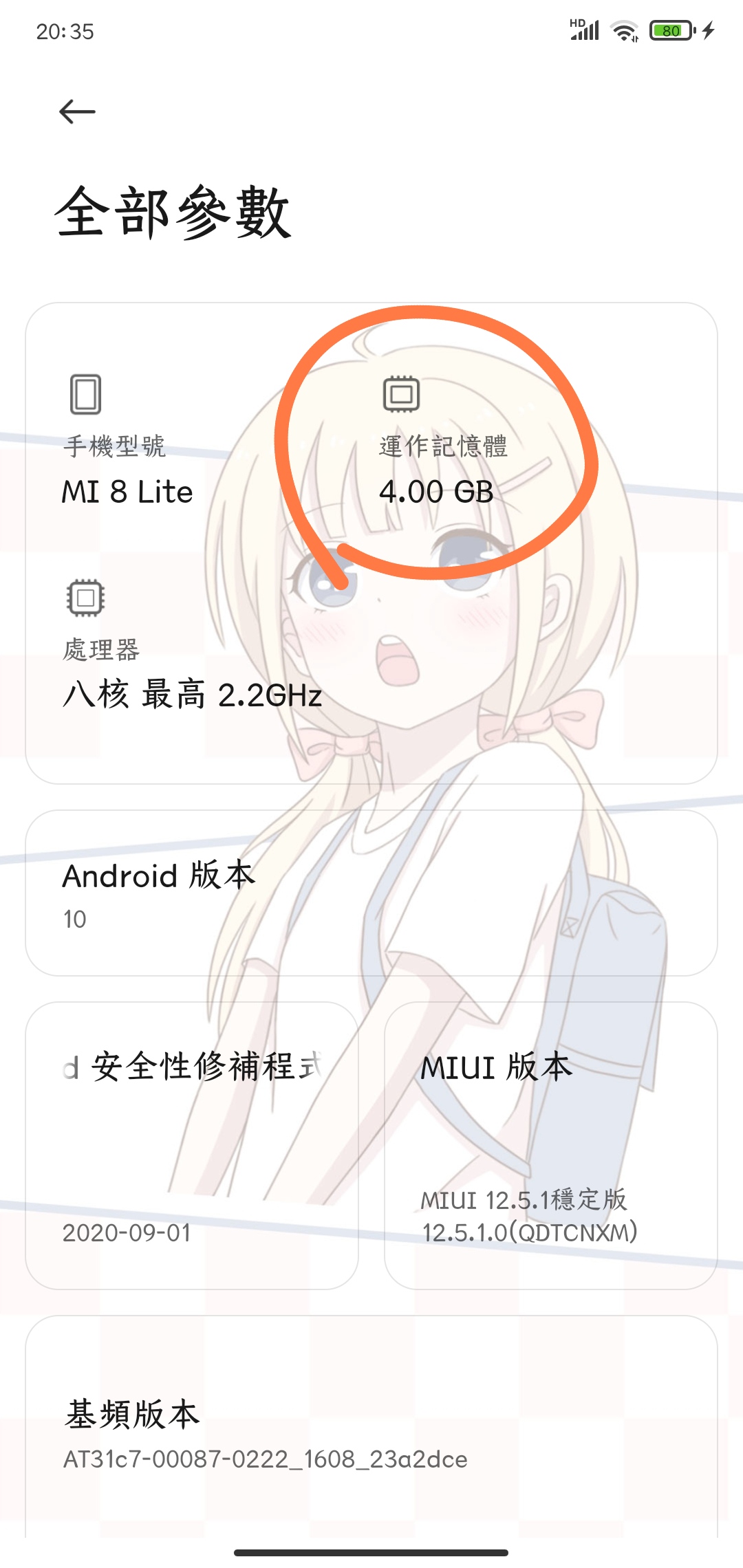This screenshot has width=743, height=1568.
Task: Tap the Android 版本 card
Action: (371, 893)
